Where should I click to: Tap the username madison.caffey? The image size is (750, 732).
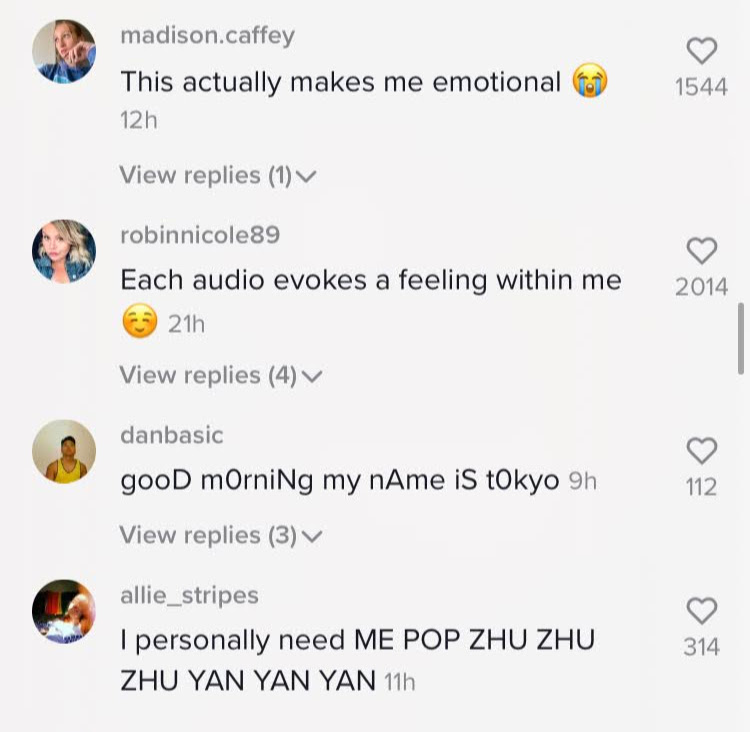(207, 36)
